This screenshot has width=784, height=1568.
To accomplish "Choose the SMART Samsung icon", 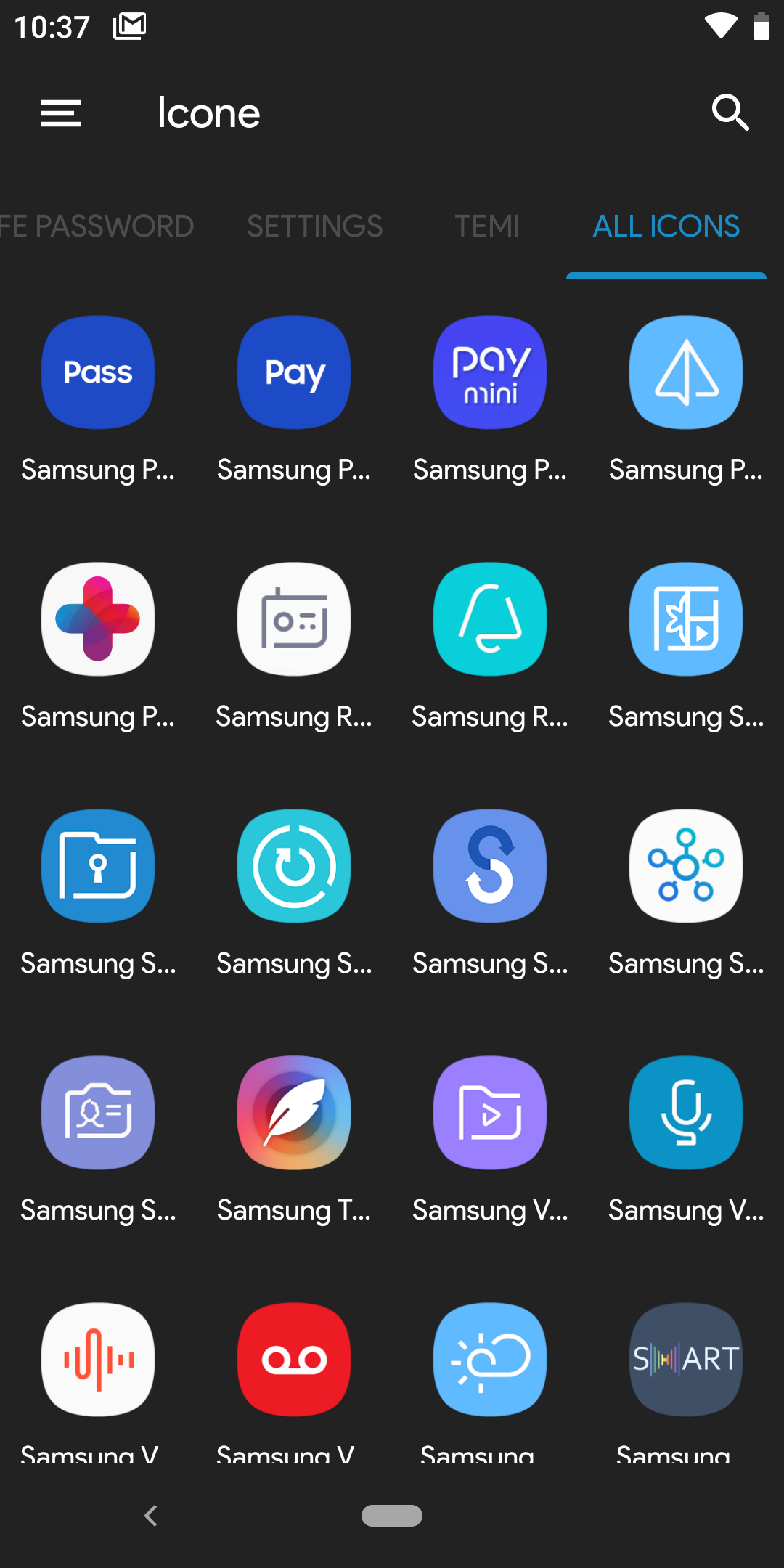I will click(x=686, y=1360).
